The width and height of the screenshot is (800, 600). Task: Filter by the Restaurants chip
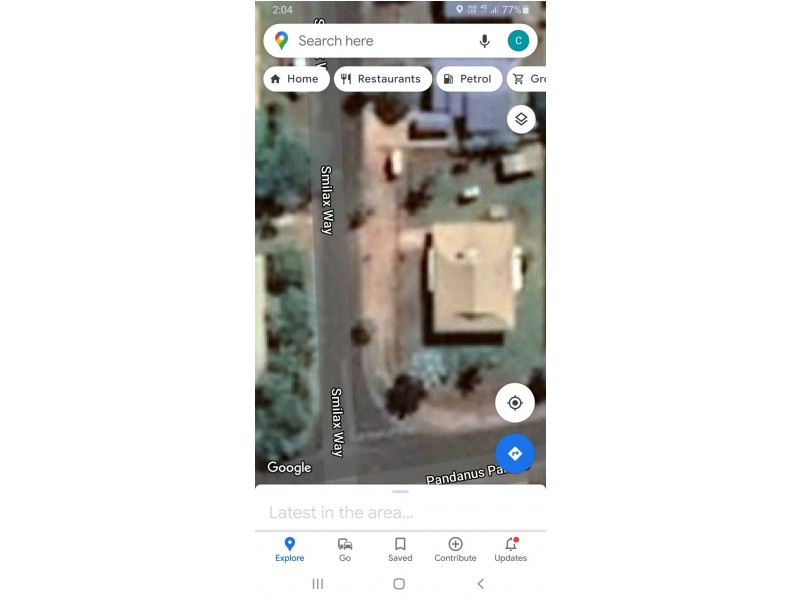(x=382, y=79)
